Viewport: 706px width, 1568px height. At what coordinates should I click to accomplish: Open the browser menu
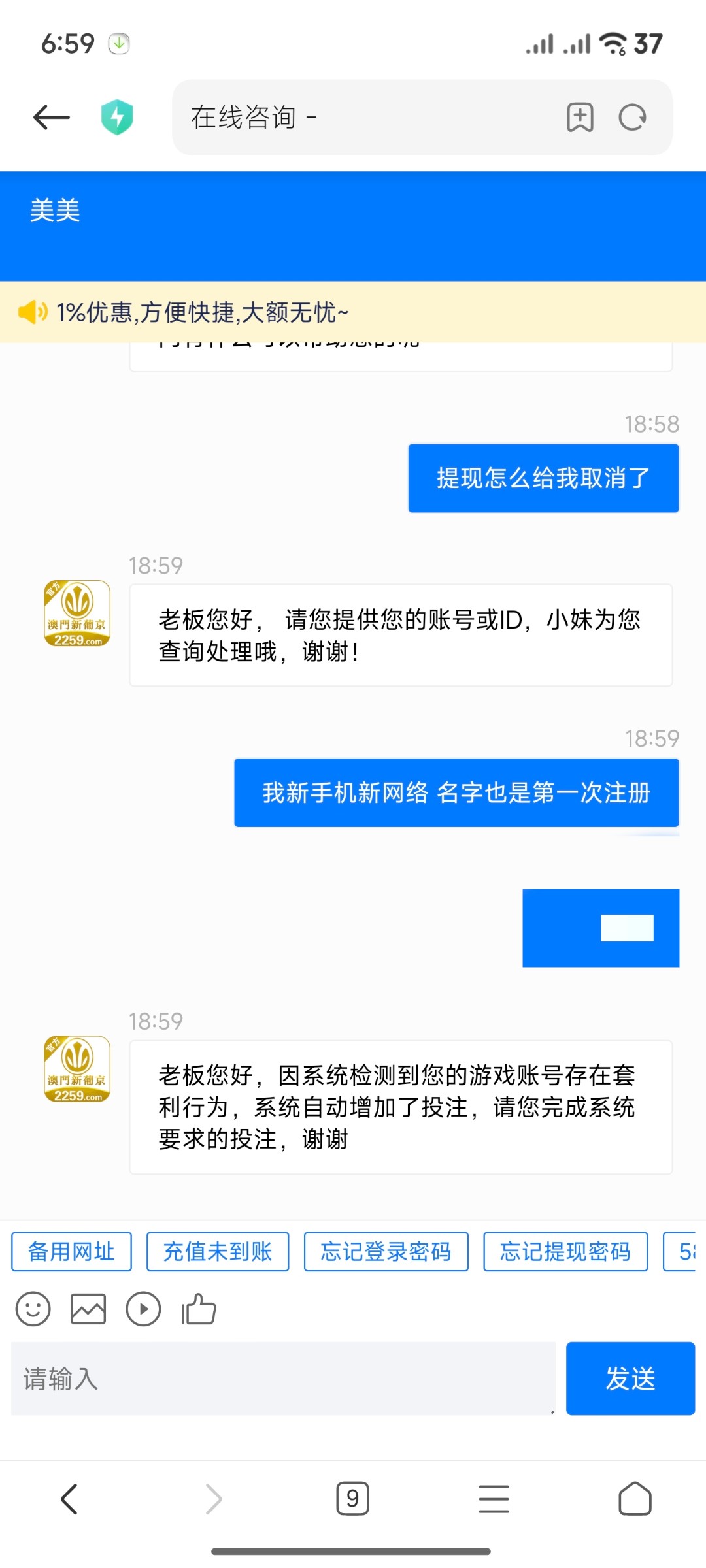494,1499
